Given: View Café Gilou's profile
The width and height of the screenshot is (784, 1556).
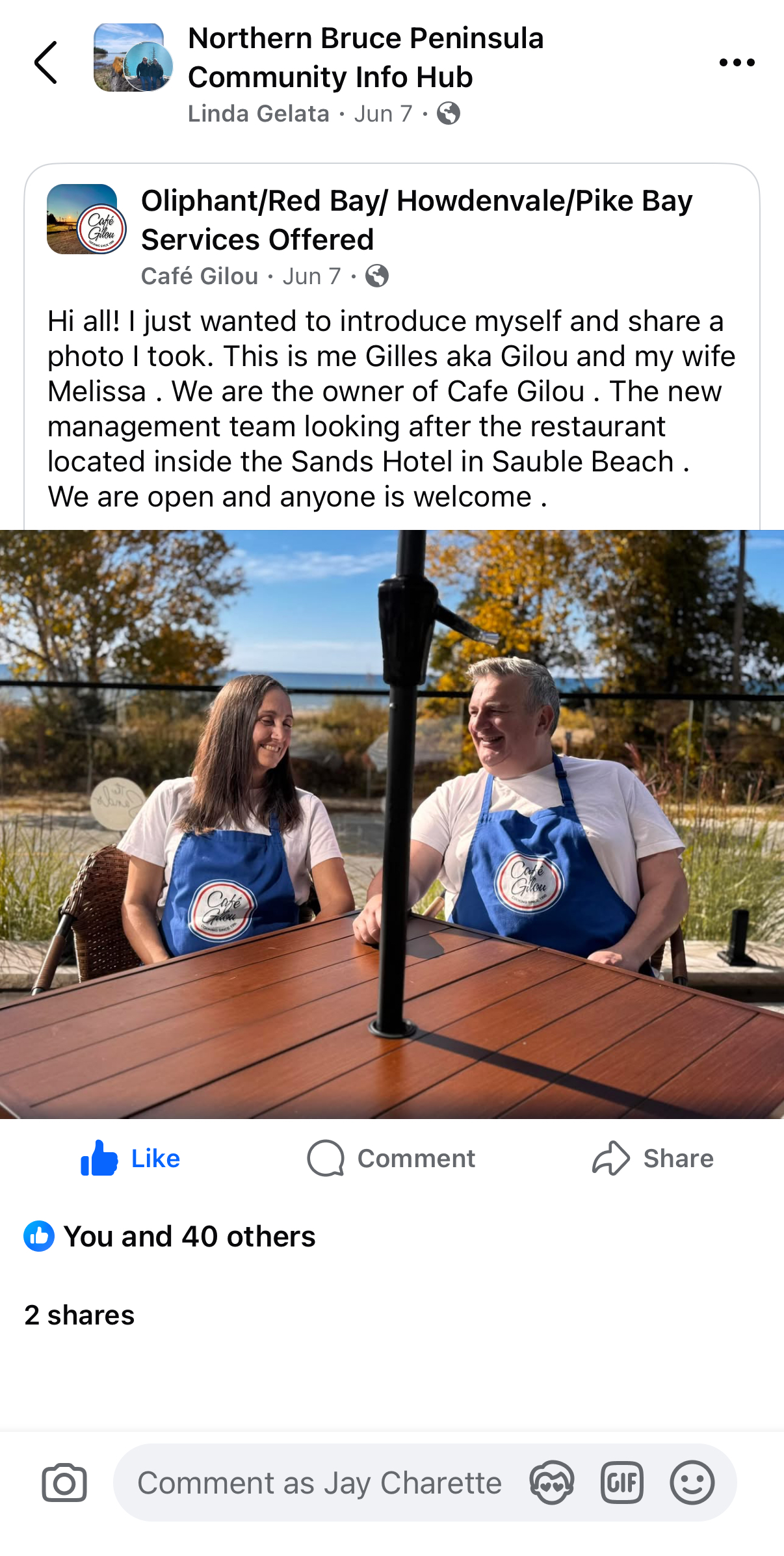Looking at the screenshot, I should coord(200,276).
